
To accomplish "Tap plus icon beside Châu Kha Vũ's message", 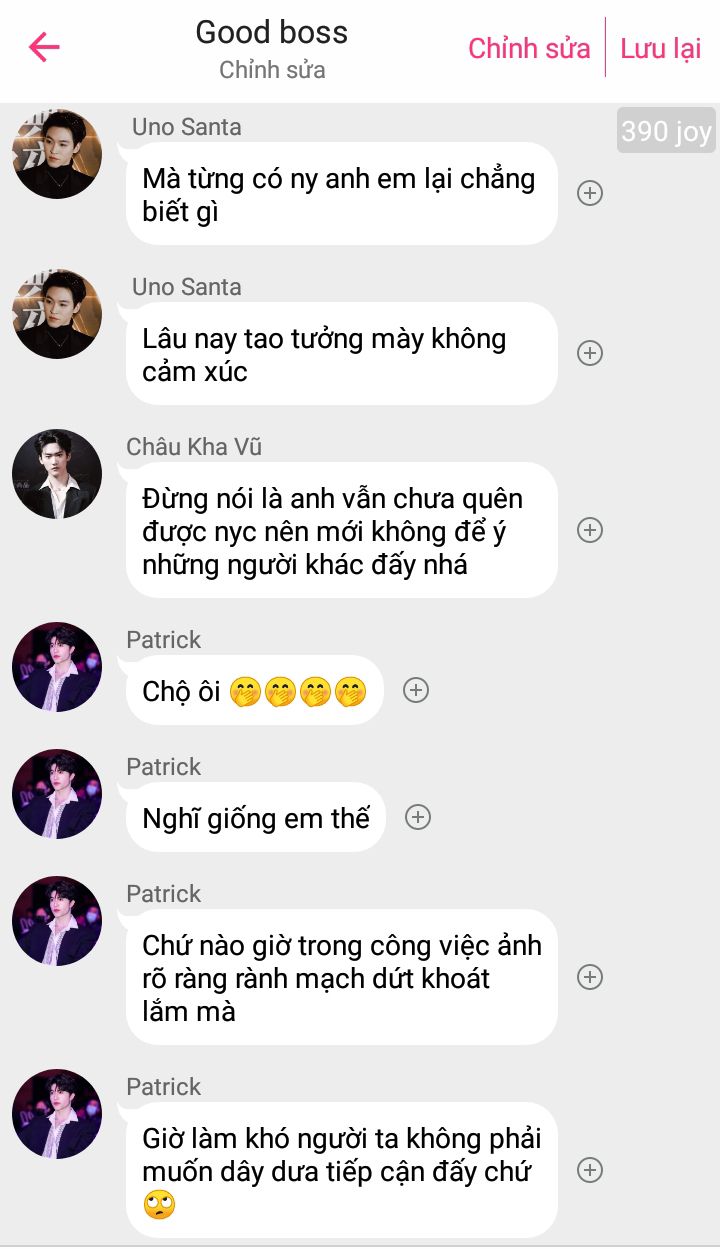I will 590,530.
